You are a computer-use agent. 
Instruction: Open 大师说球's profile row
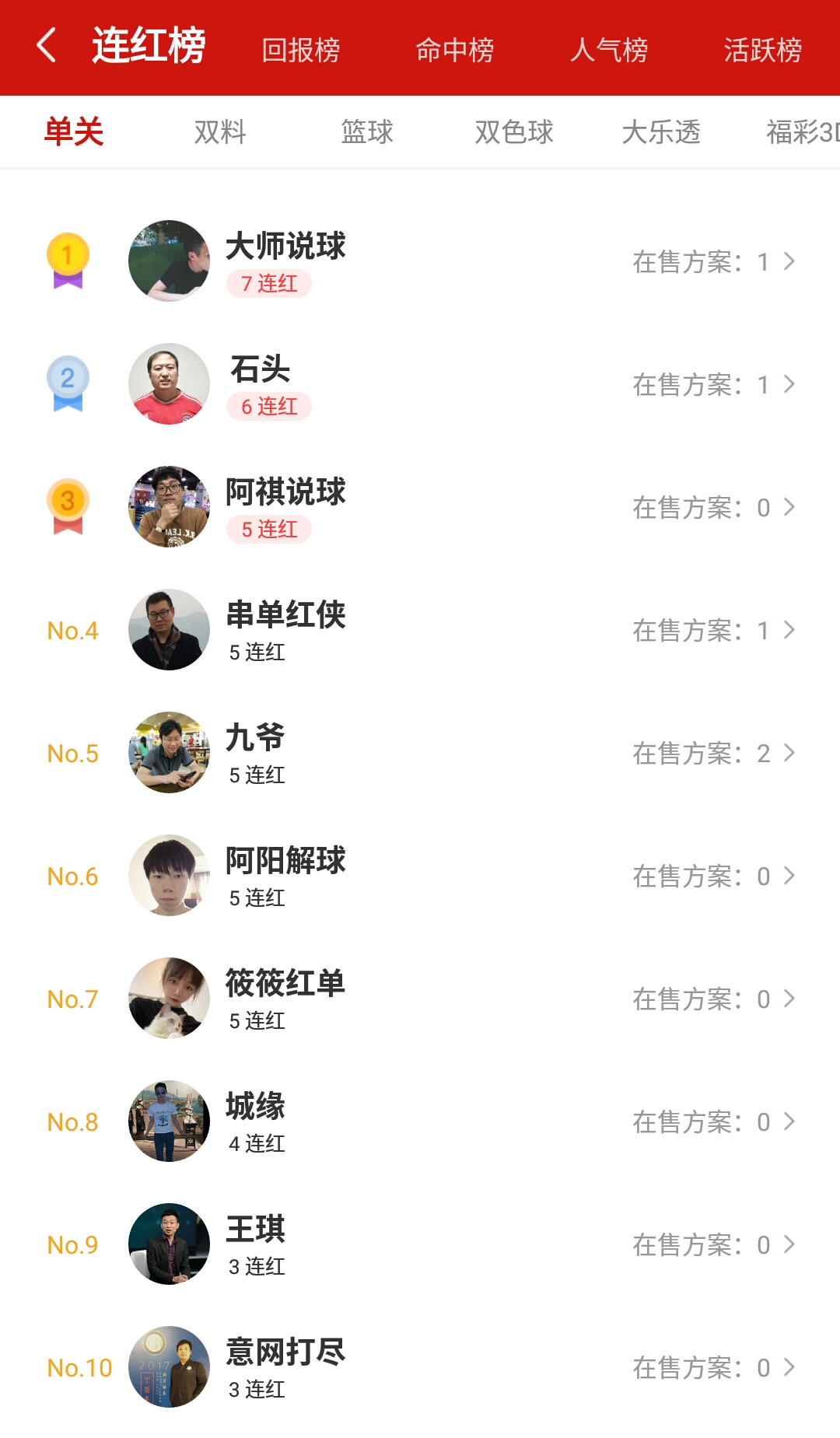pos(420,261)
